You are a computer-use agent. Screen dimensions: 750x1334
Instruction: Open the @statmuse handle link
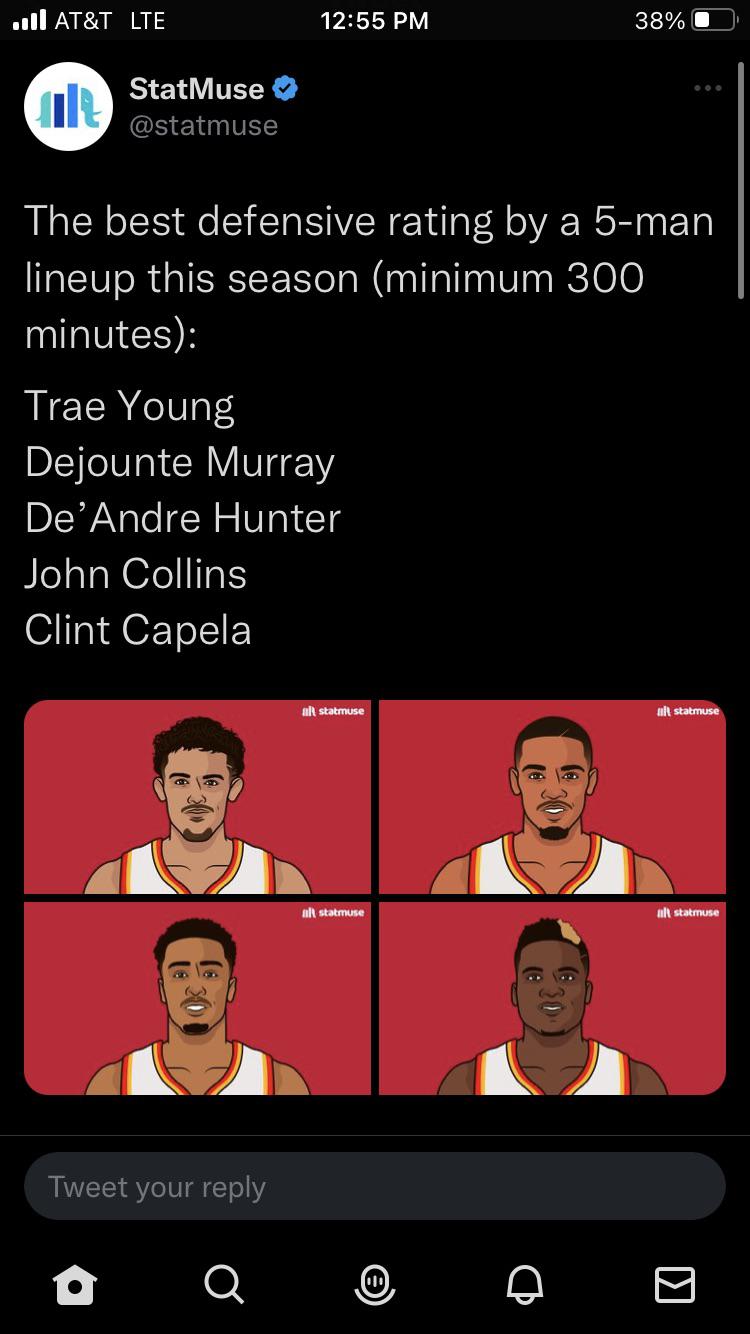click(x=203, y=125)
